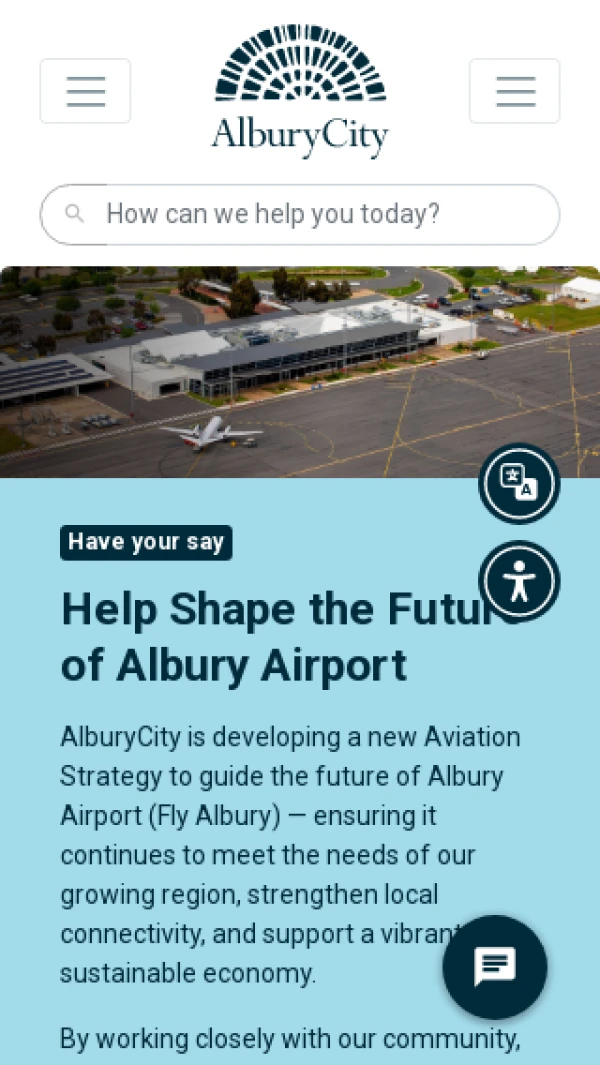This screenshot has width=600, height=1065.
Task: Open the 'Have your say' tag
Action: click(146, 542)
